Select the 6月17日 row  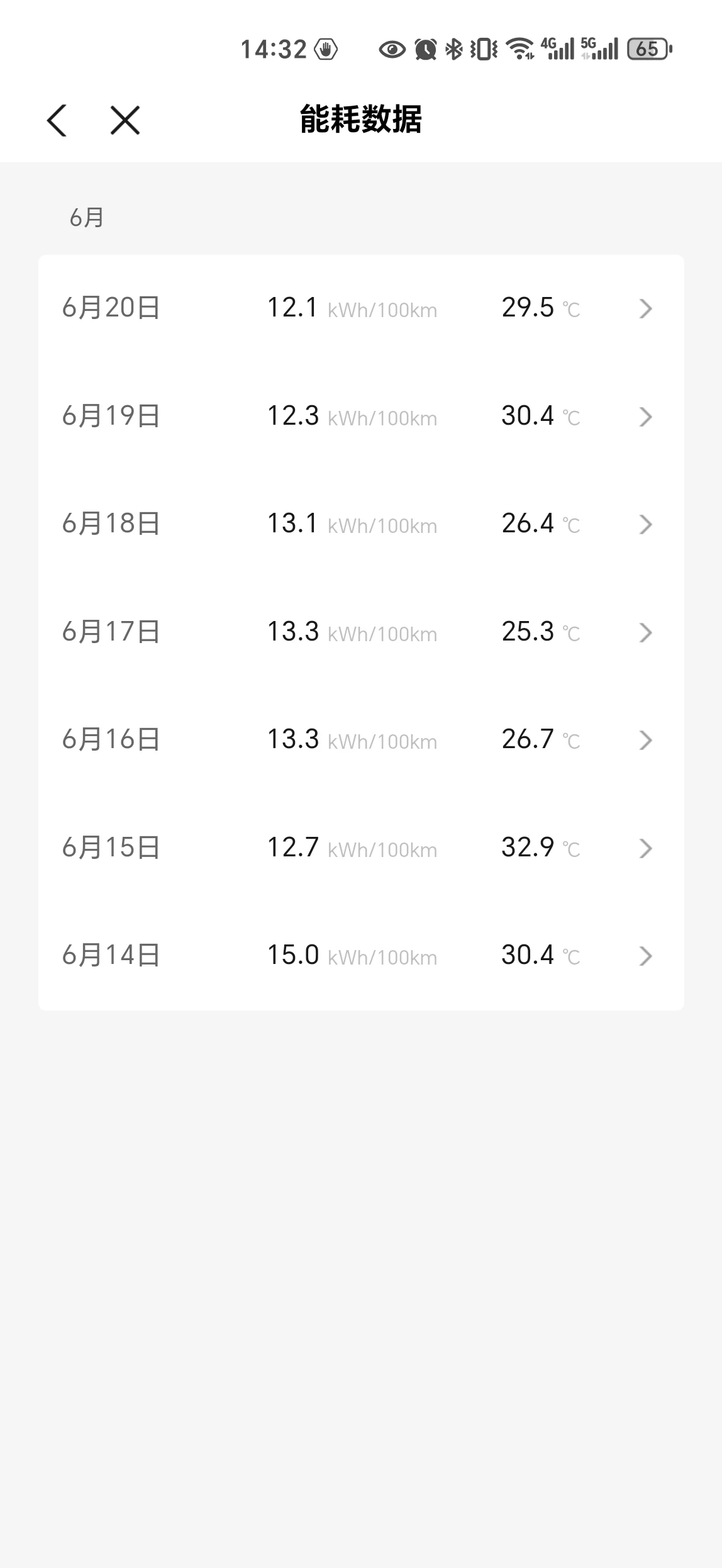pyautogui.click(x=361, y=632)
